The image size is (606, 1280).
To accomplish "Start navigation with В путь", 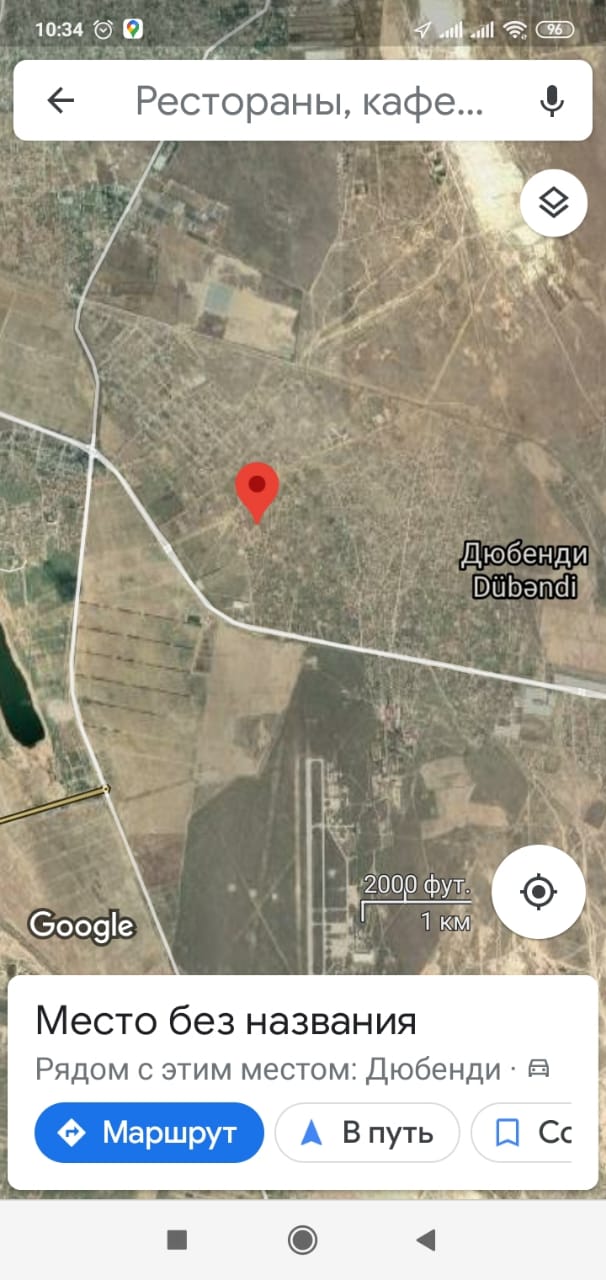I will click(x=367, y=1132).
